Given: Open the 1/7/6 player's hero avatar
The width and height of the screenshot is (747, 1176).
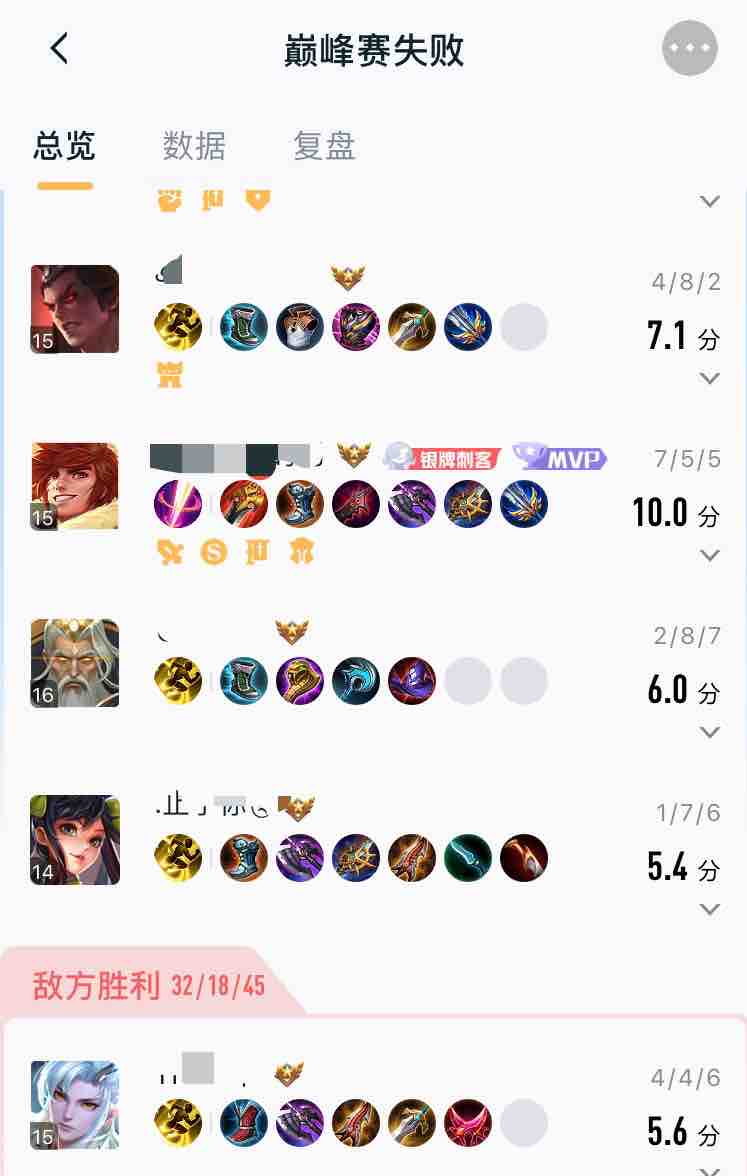Looking at the screenshot, I should tap(75, 840).
